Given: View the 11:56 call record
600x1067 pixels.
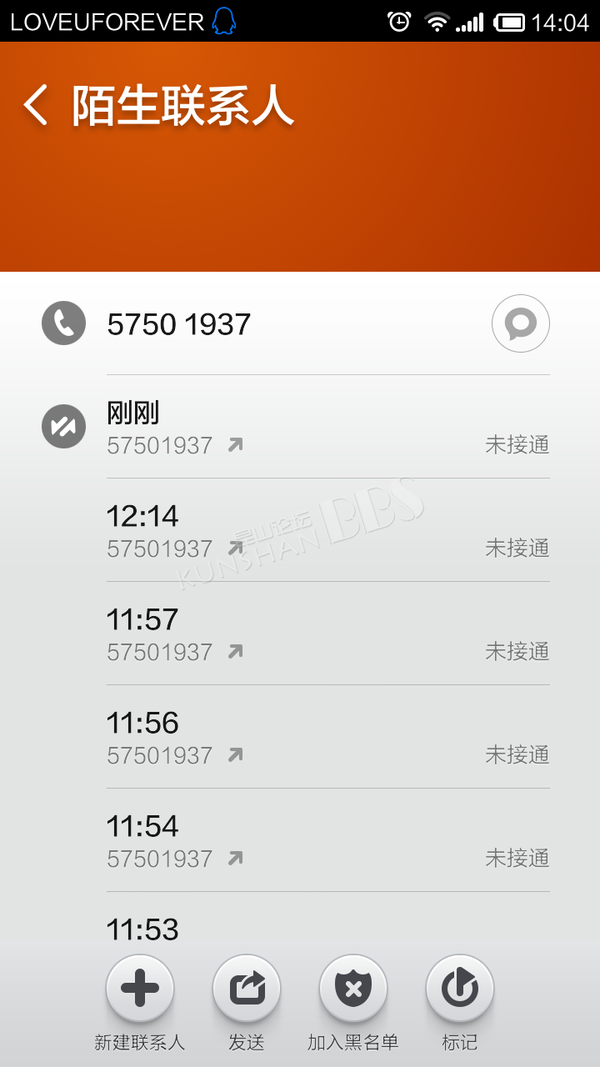Looking at the screenshot, I should [x=328, y=737].
